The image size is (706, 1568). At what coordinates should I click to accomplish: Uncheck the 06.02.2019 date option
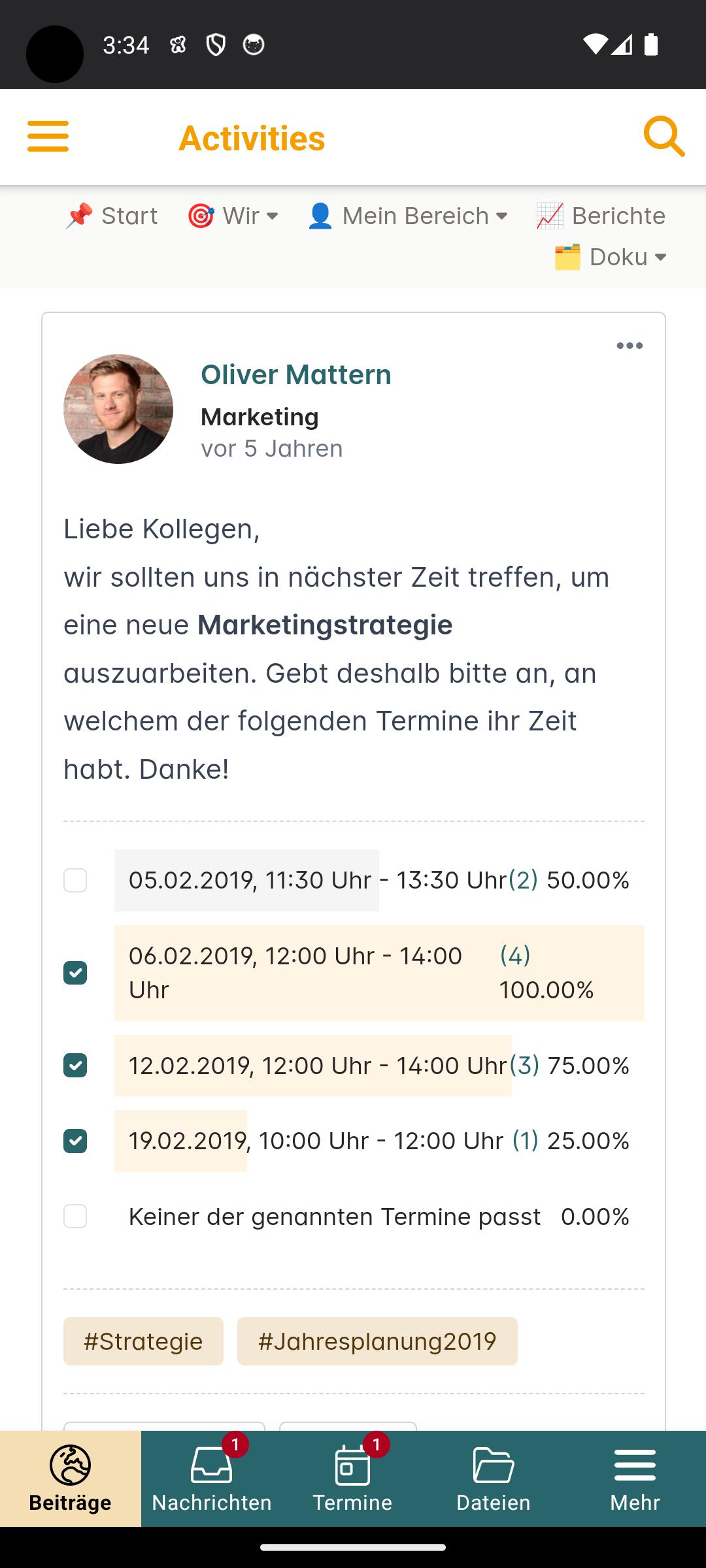tap(75, 973)
